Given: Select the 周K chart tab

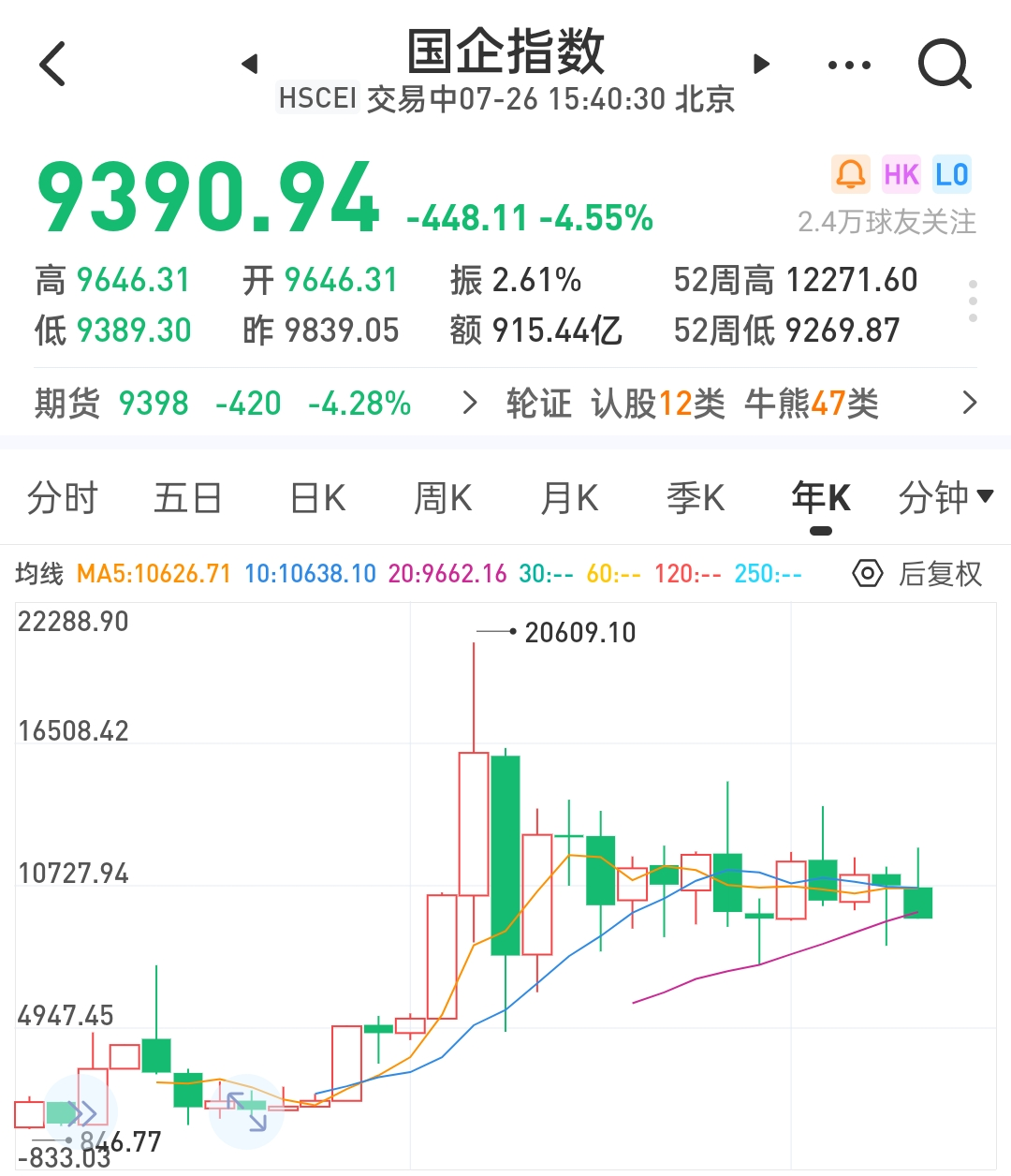Looking at the screenshot, I should tap(443, 498).
